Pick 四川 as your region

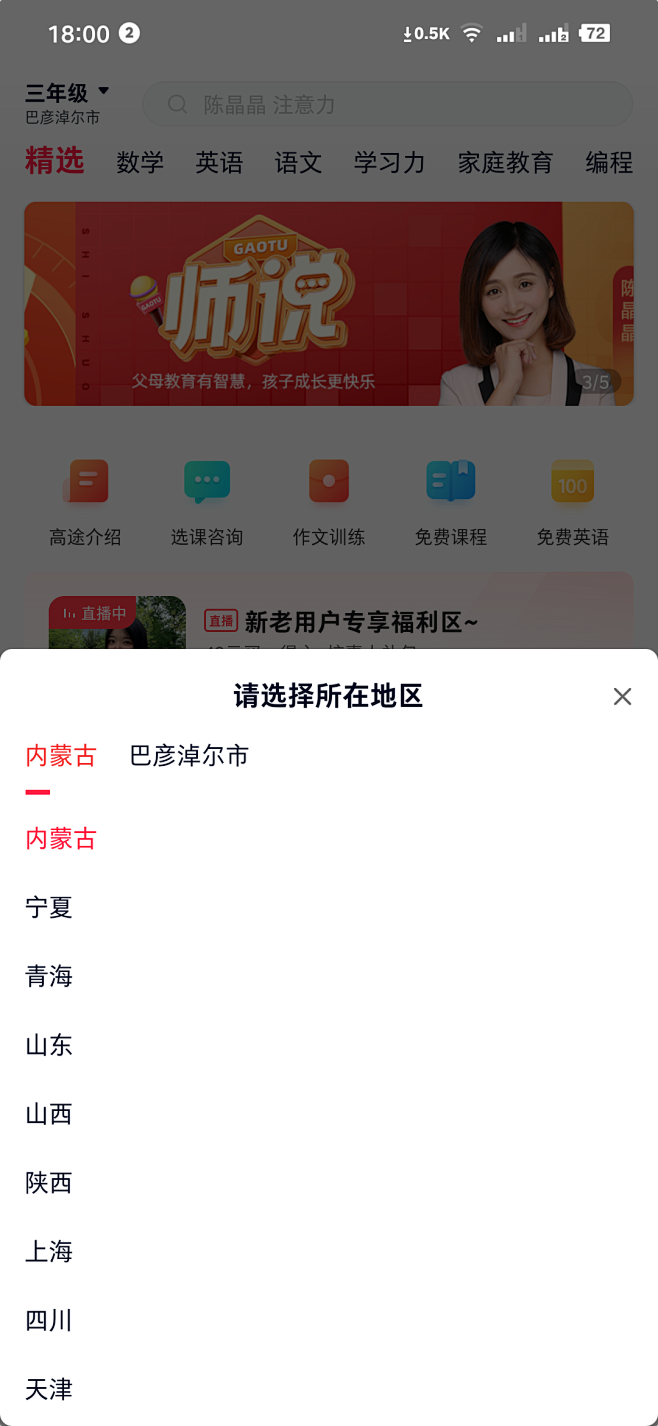[x=49, y=1321]
